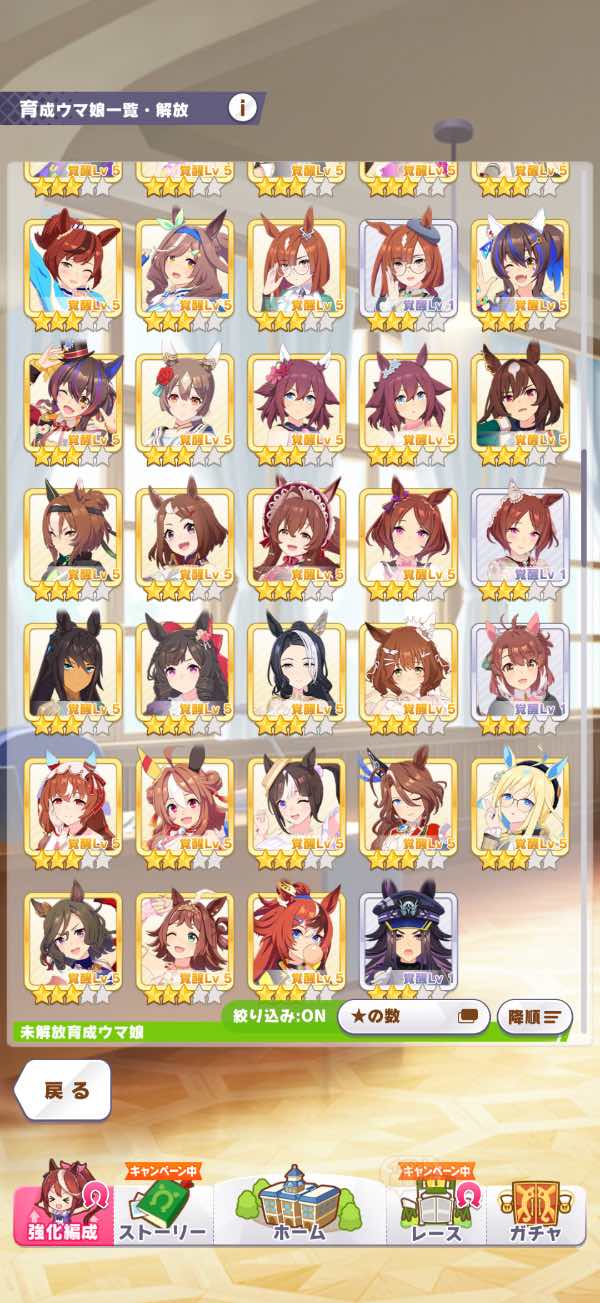Select the character in red lolita bonnet
This screenshot has height=1303, width=600.
pos(296,535)
